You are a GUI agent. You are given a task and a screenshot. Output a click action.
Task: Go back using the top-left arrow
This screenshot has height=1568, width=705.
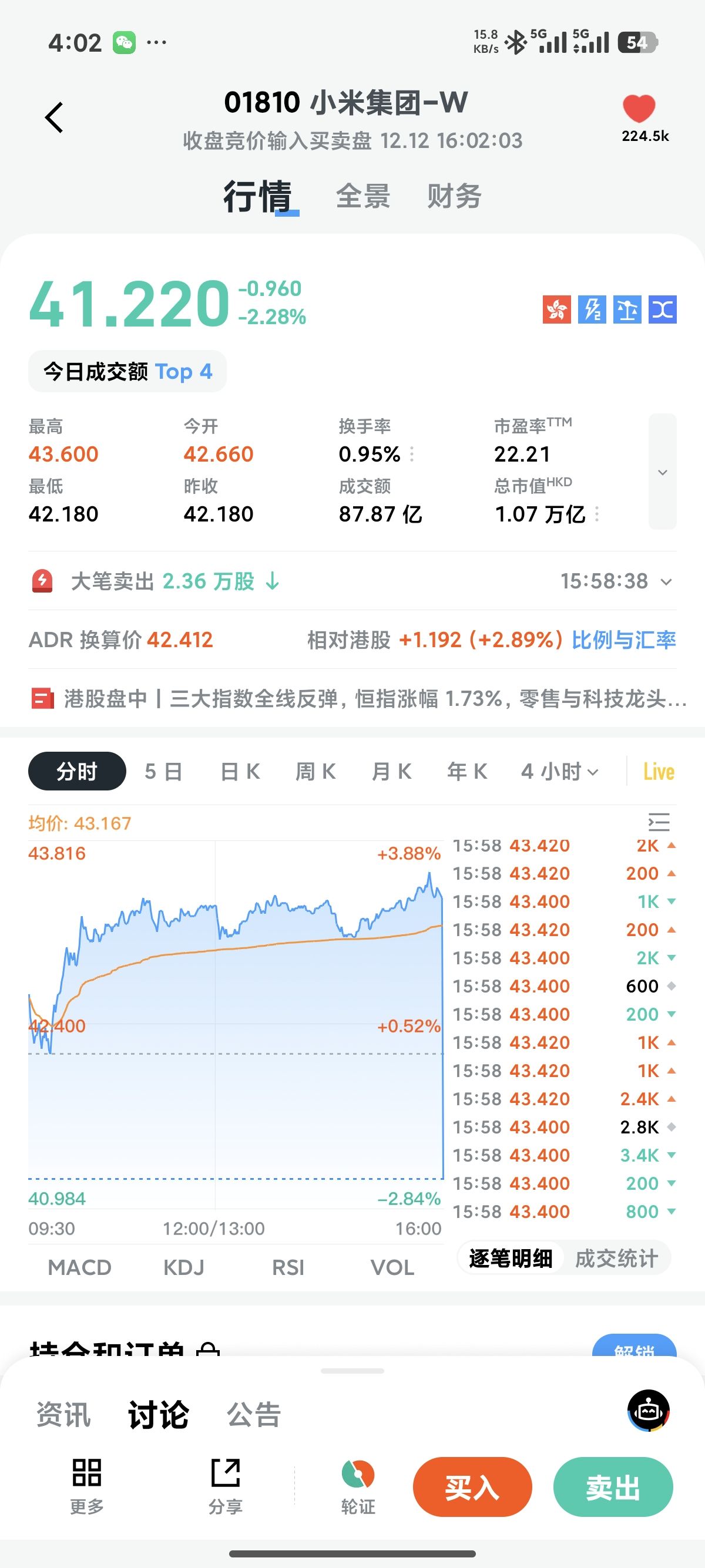pos(54,117)
